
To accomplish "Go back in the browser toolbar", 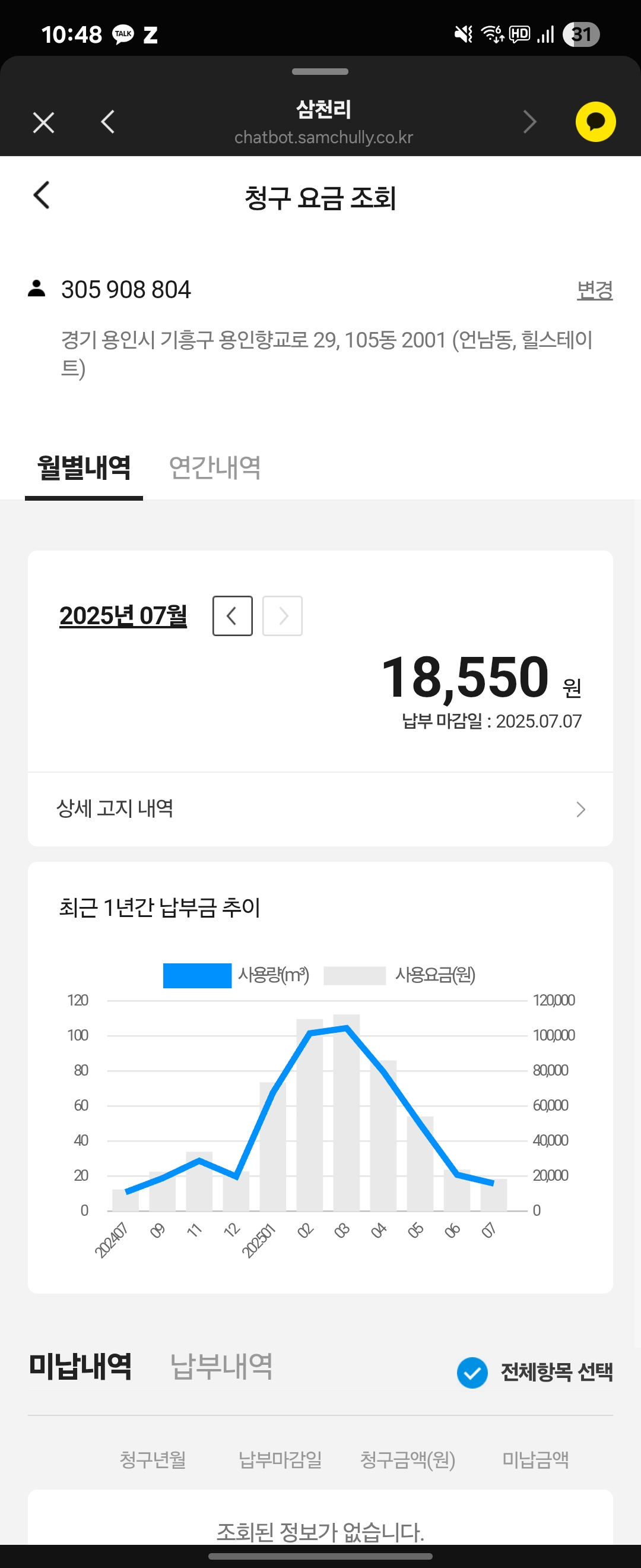I will pos(107,122).
